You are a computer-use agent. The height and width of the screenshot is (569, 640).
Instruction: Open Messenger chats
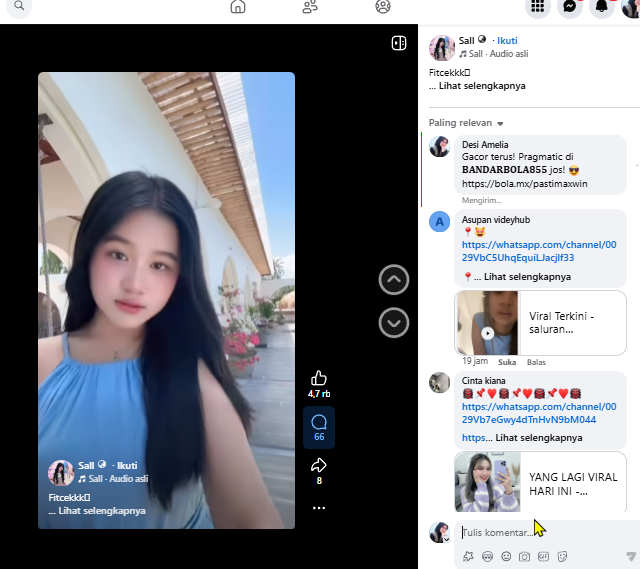point(569,6)
